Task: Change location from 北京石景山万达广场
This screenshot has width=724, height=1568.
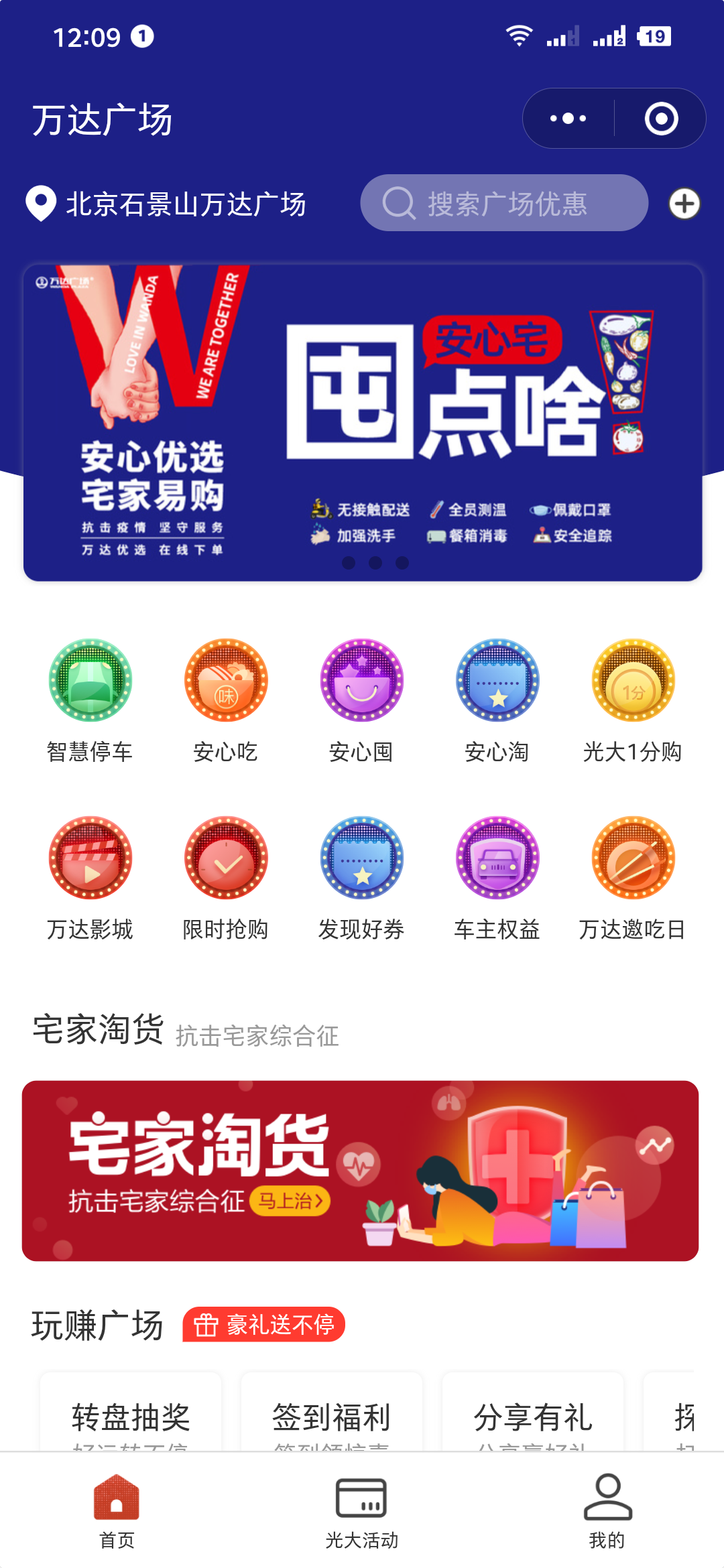Action: (166, 204)
